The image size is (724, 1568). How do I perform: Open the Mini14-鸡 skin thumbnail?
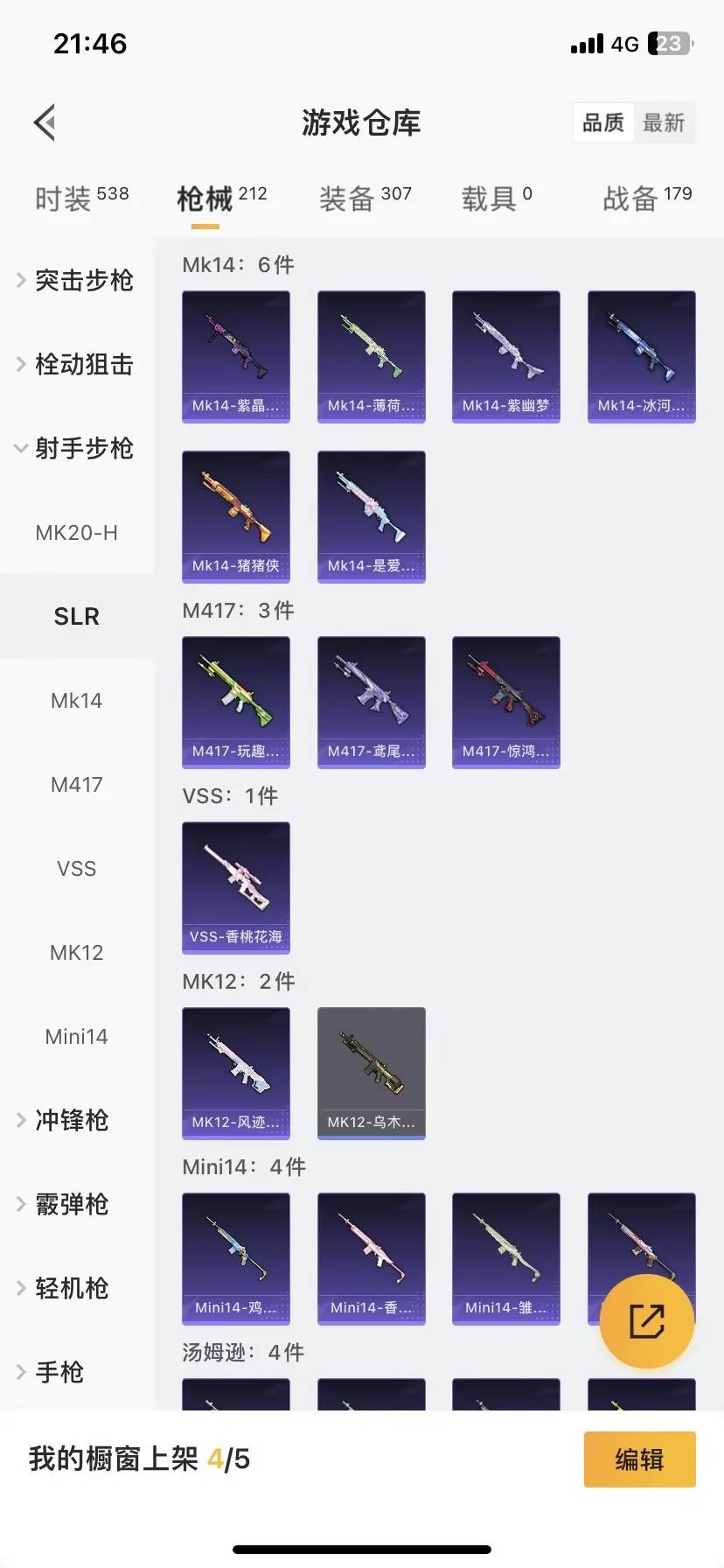coord(235,1258)
